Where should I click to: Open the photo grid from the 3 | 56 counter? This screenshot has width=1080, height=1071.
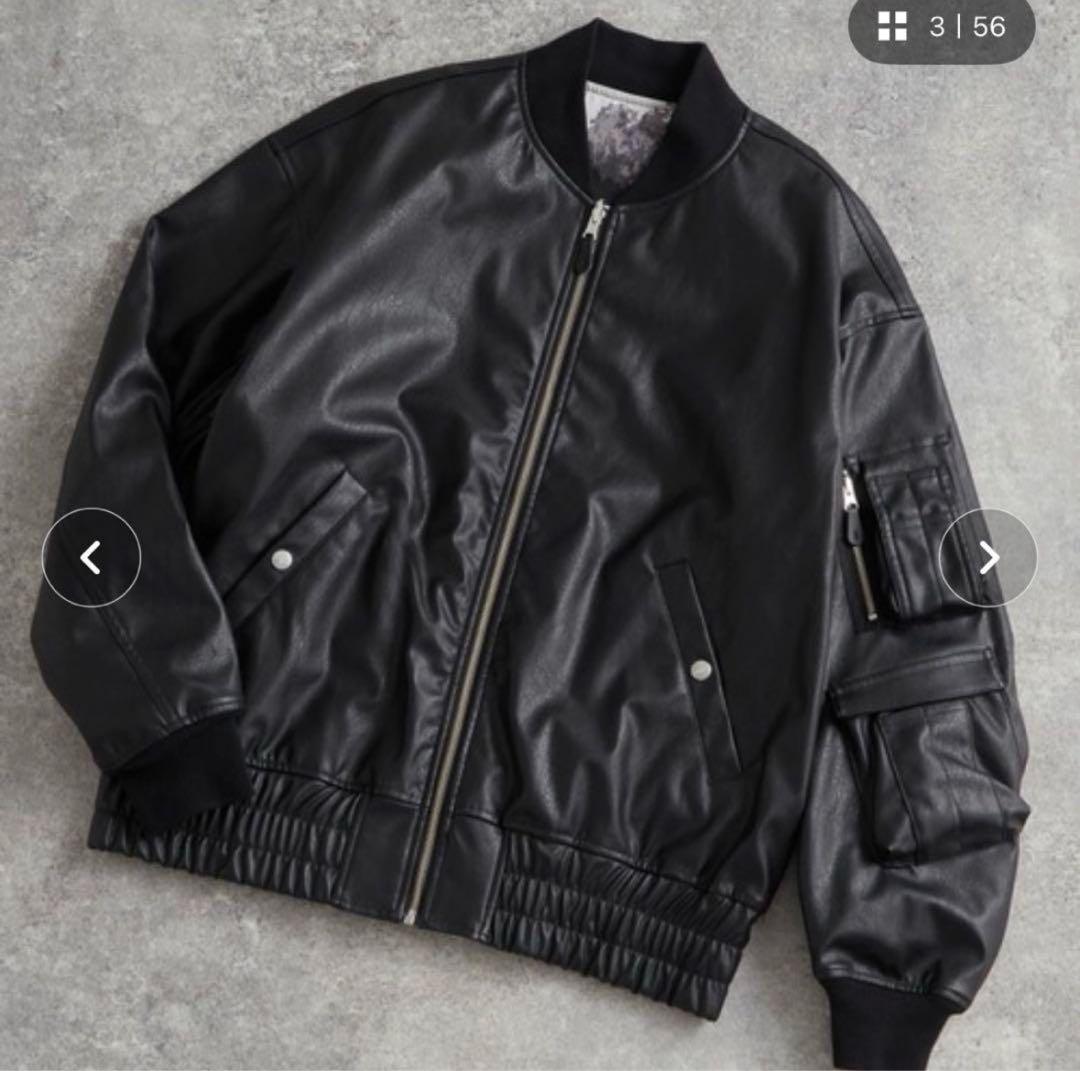(x=941, y=27)
